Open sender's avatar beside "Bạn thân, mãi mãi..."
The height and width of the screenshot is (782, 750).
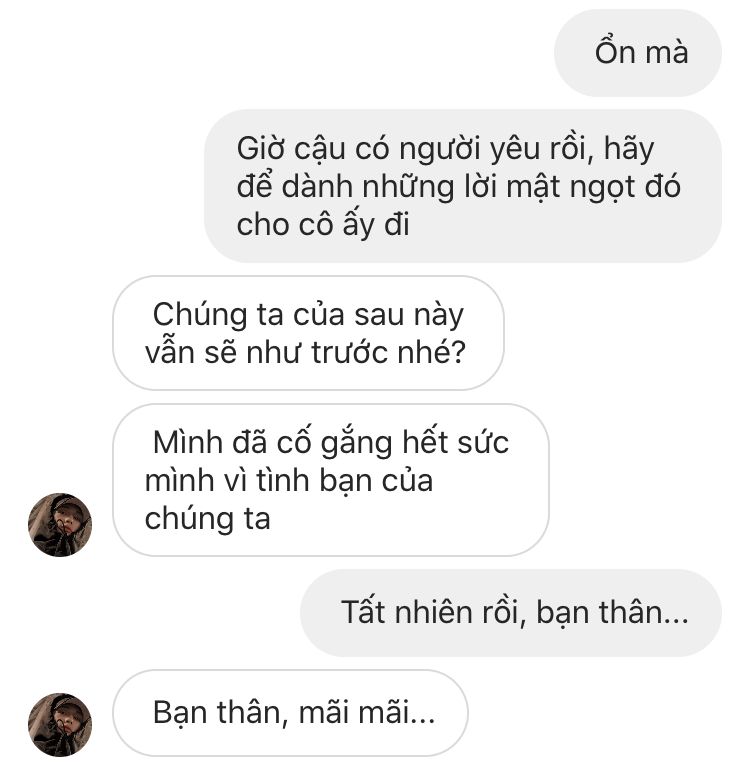click(x=60, y=724)
